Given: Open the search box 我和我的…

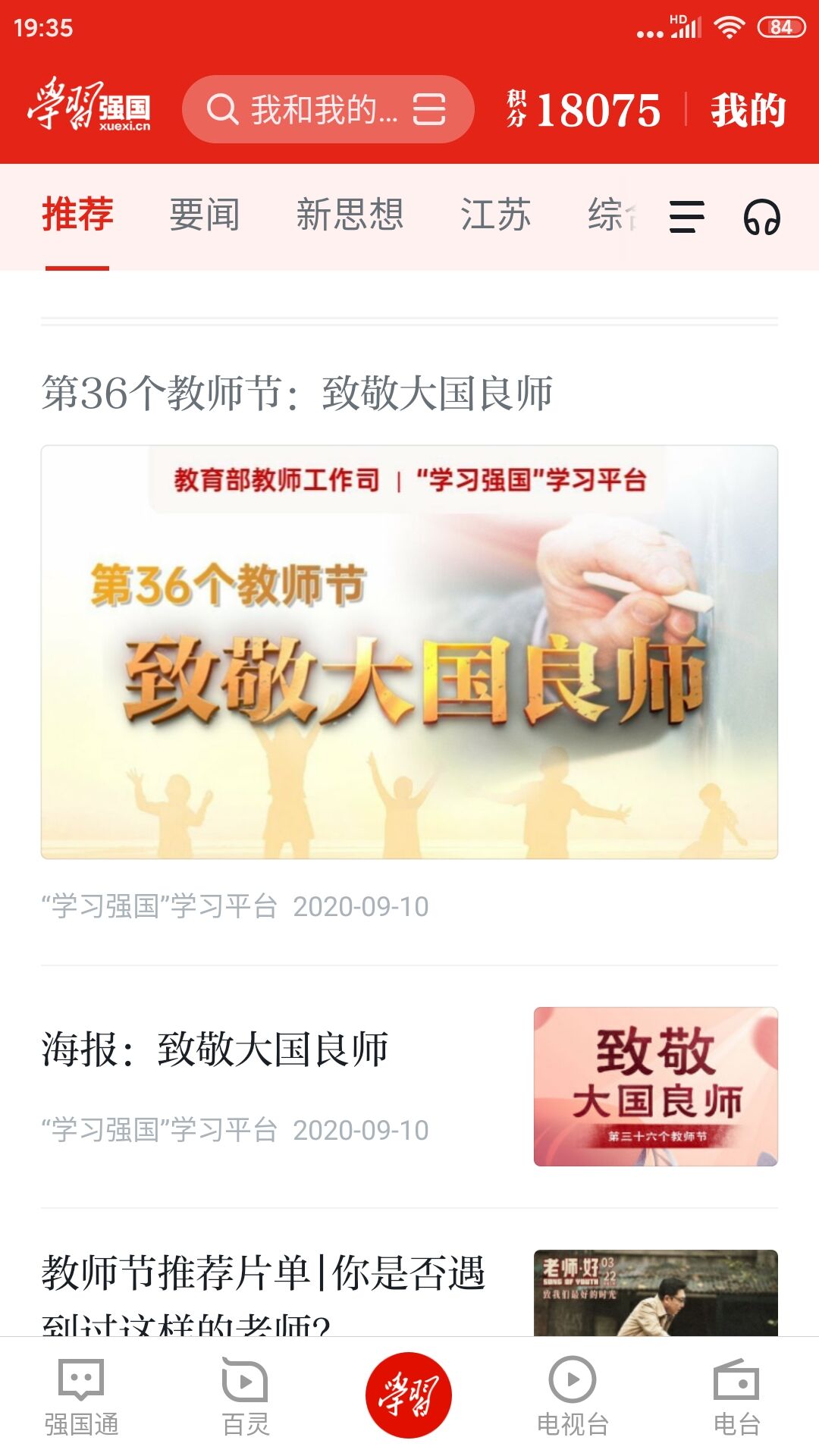Looking at the screenshot, I should point(311,110).
